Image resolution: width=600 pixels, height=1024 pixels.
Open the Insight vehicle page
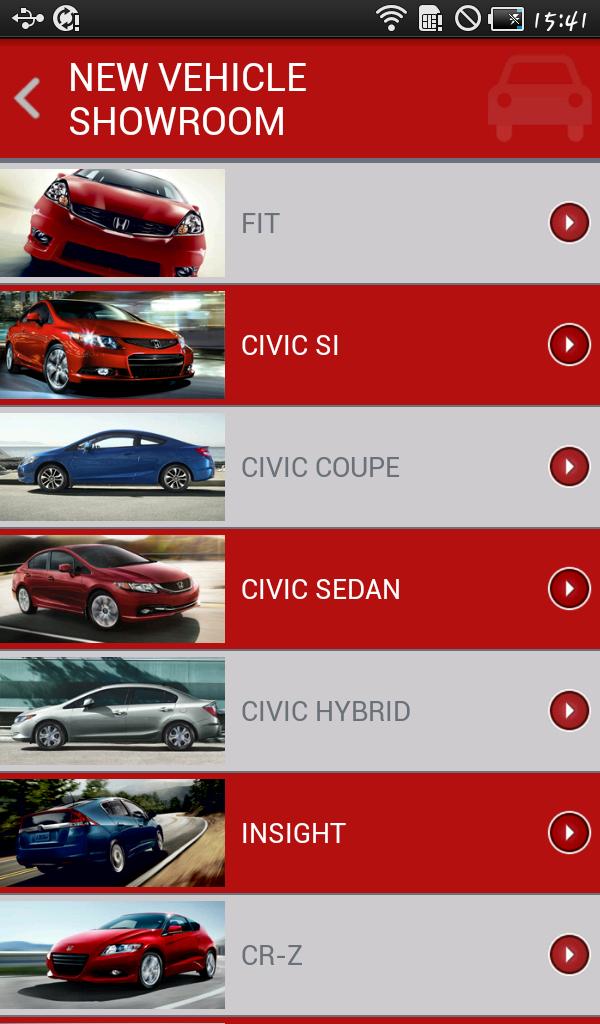300,833
